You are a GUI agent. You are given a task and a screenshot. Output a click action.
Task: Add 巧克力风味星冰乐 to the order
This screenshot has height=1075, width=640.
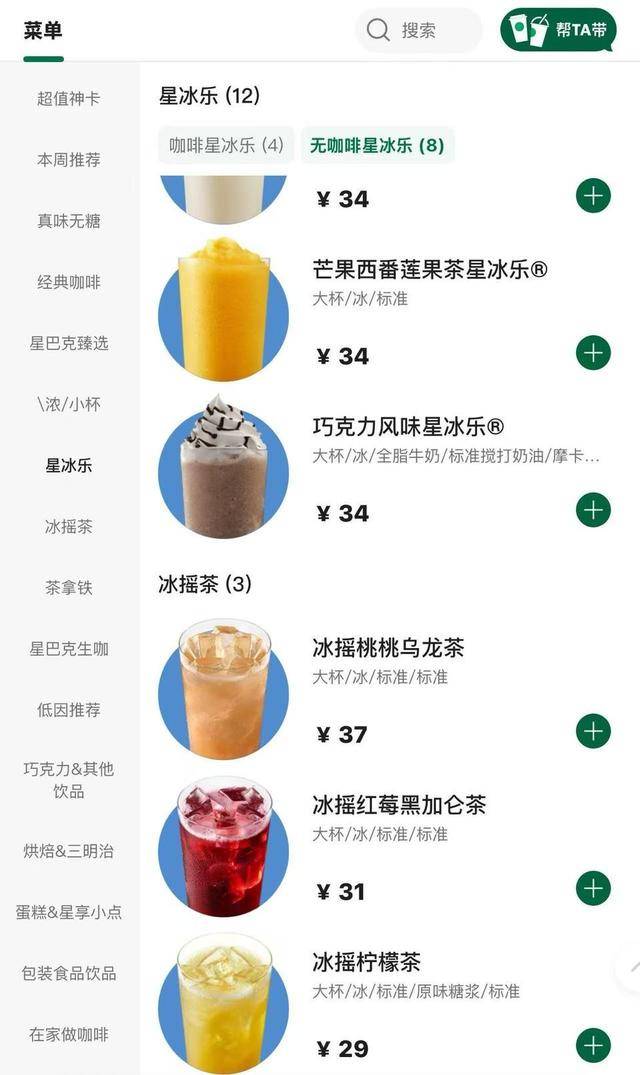(593, 510)
